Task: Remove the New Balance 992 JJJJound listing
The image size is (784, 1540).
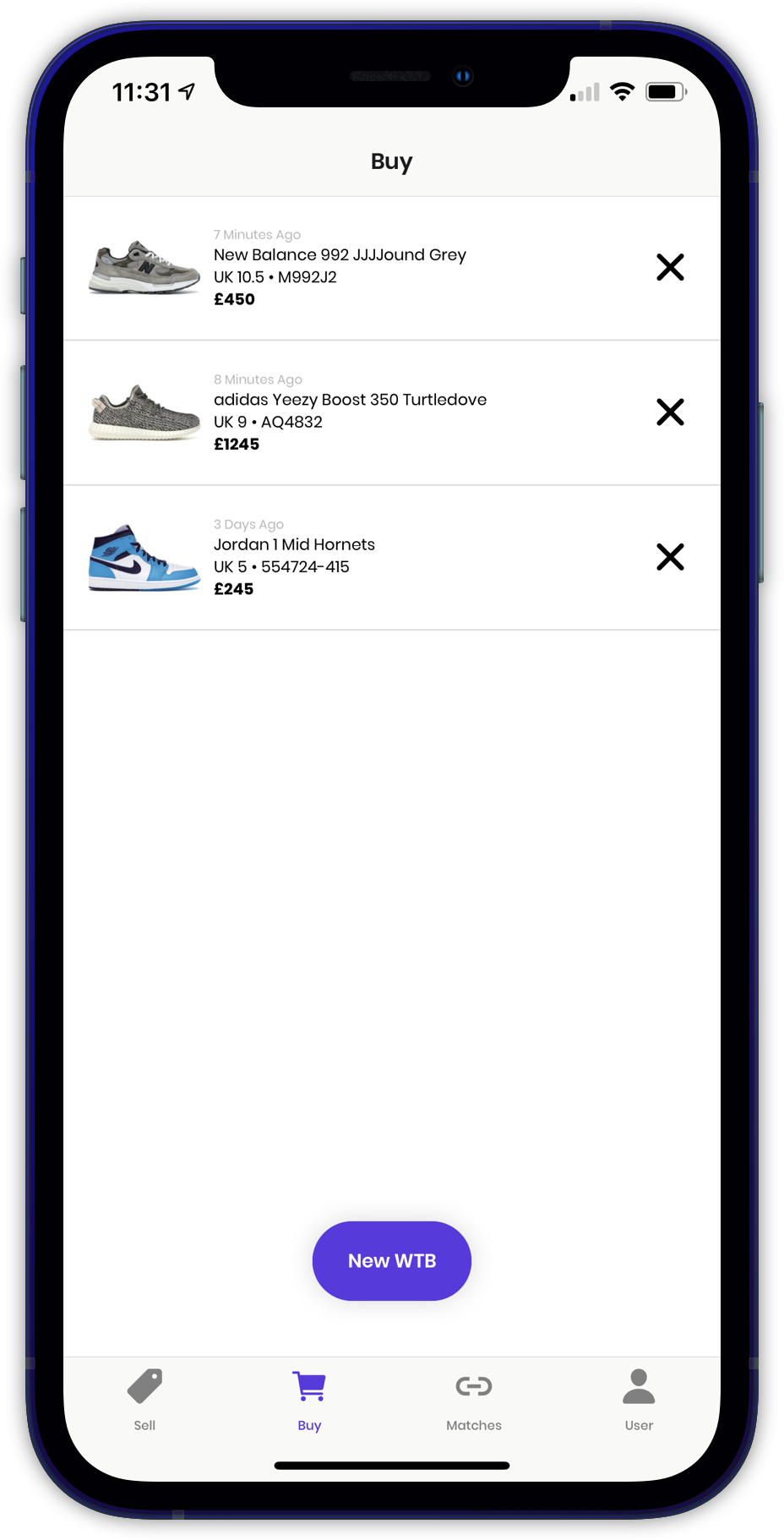Action: pos(670,267)
